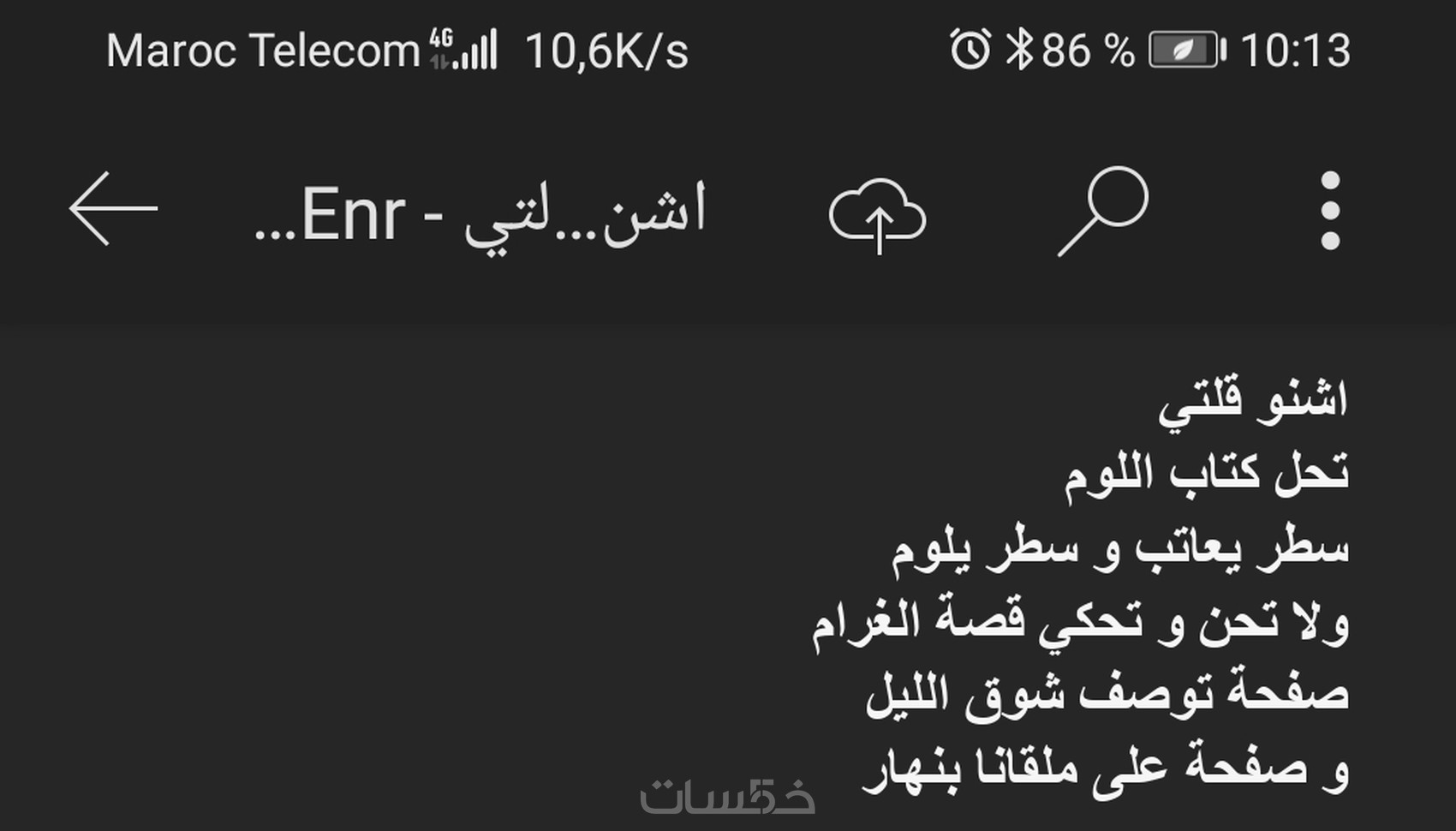Open the three-dot overflow menu
The width and height of the screenshot is (1456, 831).
point(1330,211)
